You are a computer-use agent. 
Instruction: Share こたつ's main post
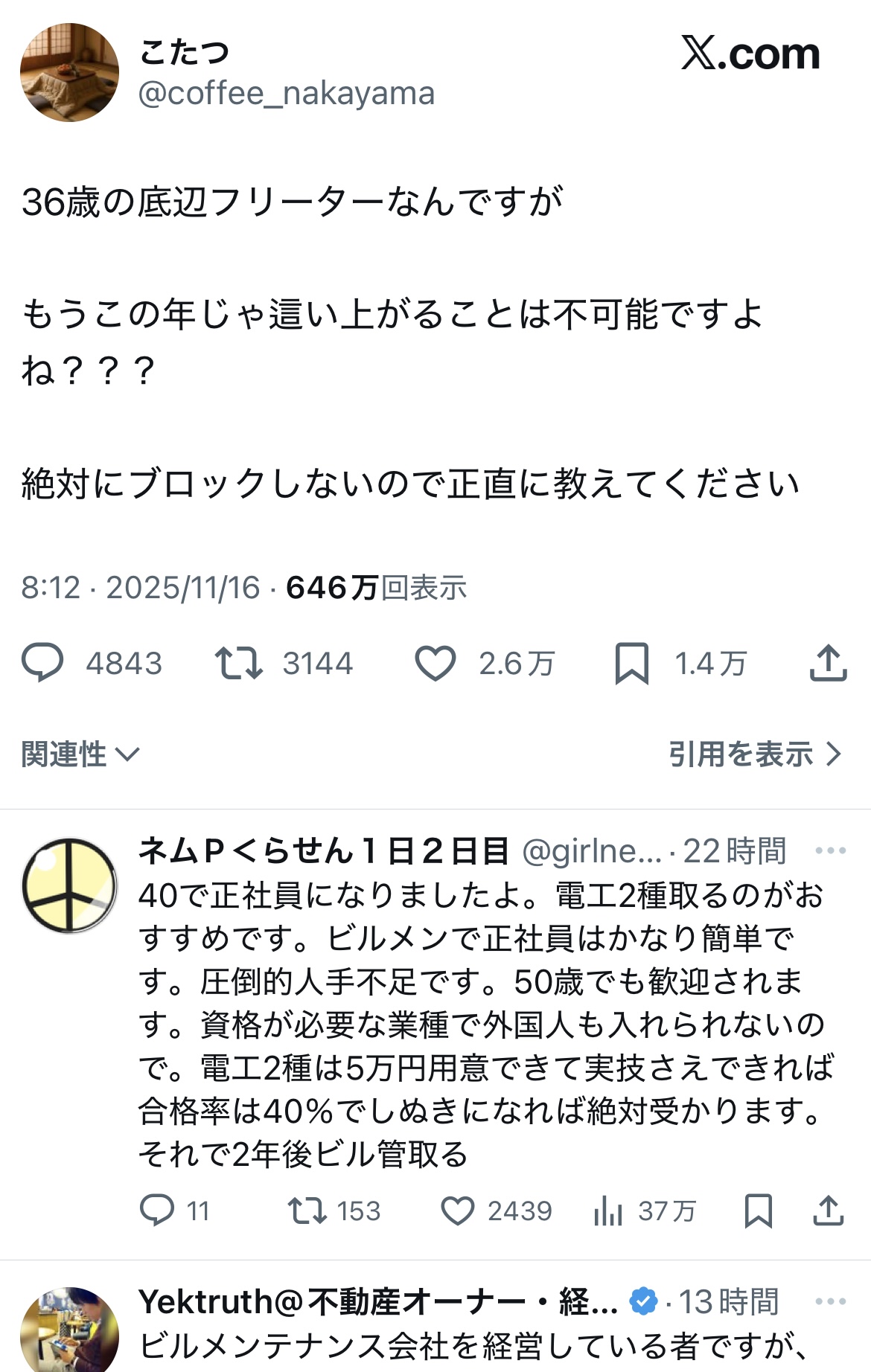tap(828, 663)
